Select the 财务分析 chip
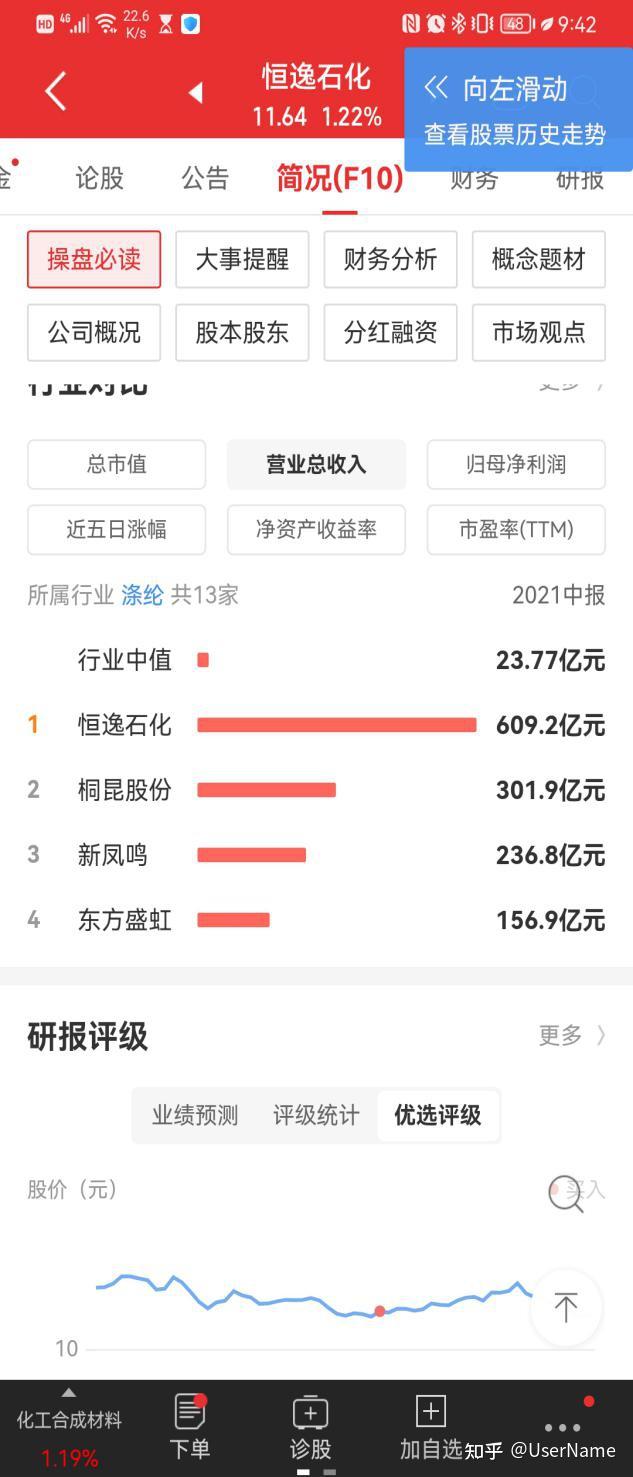 pyautogui.click(x=390, y=260)
